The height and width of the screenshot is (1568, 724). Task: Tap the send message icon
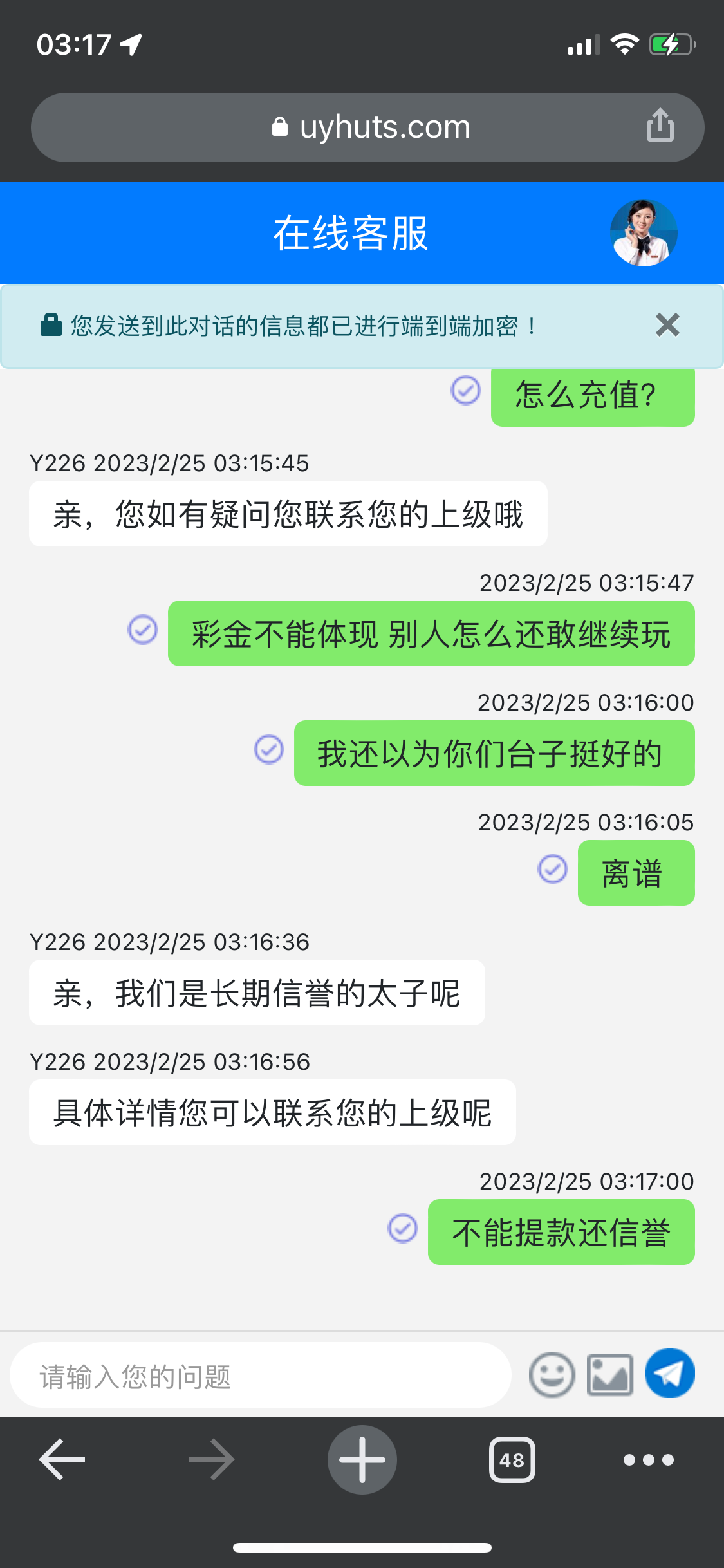[x=670, y=1374]
